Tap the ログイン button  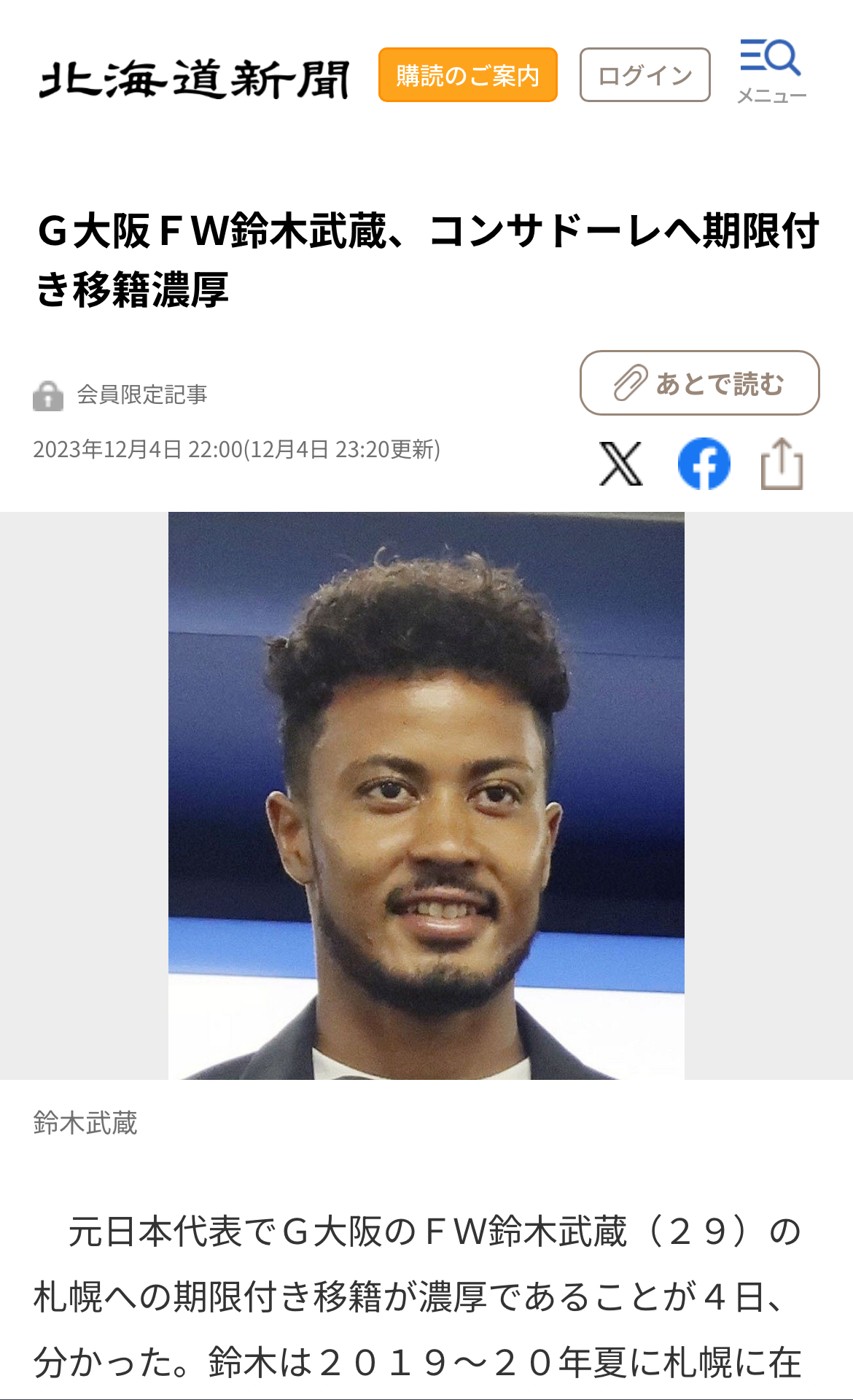644,75
